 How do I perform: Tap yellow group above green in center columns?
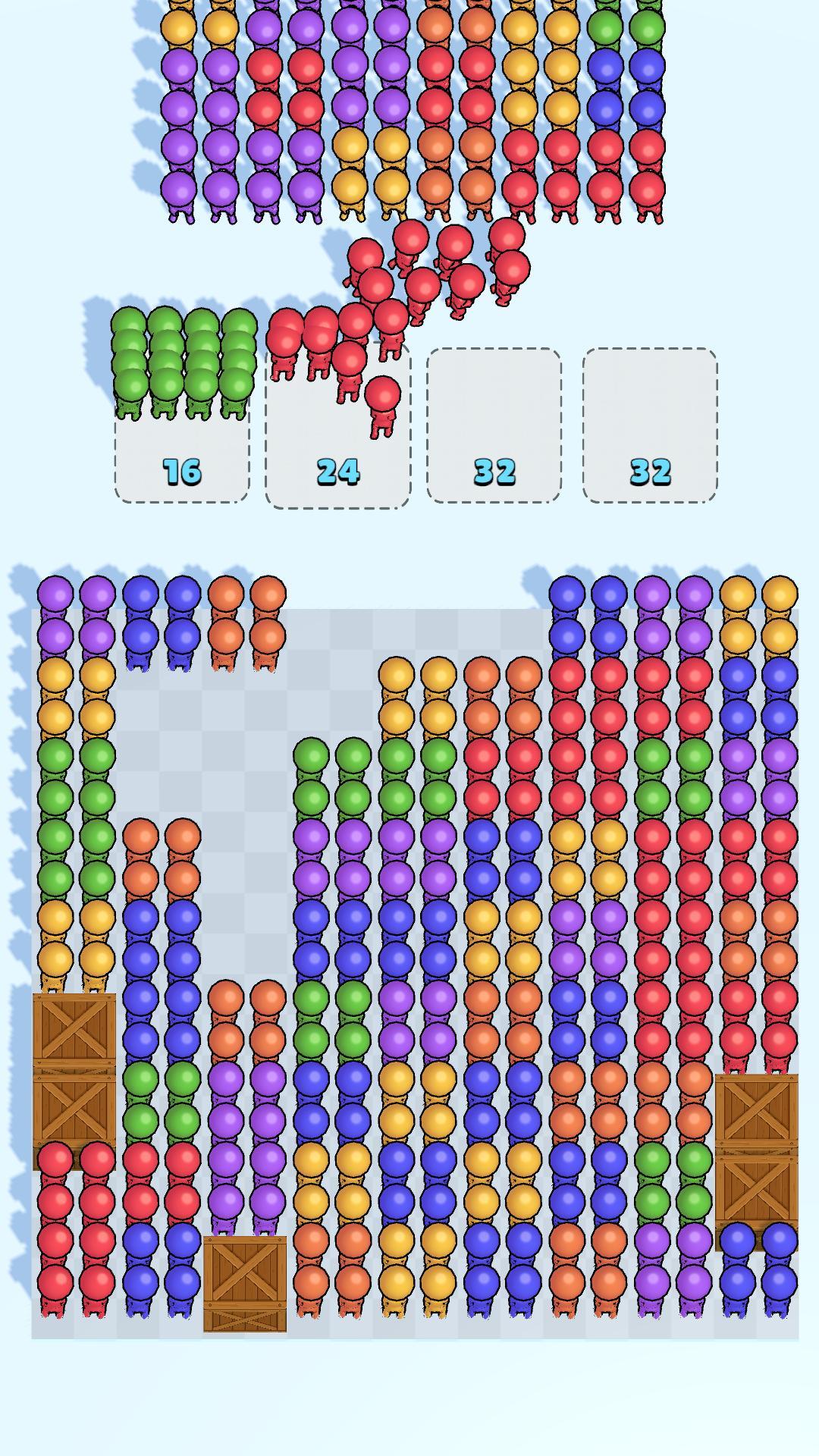click(417, 694)
